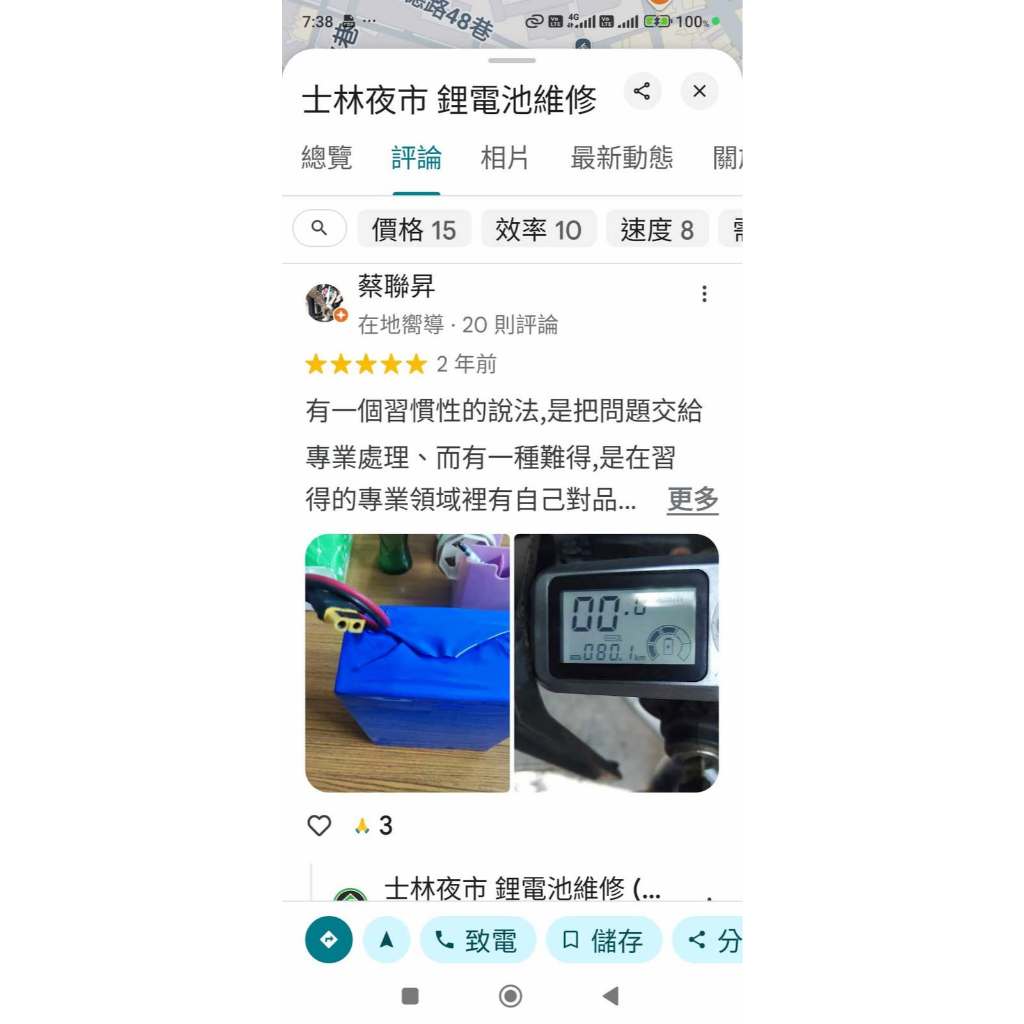1024x1024 pixels.
Task: Switch to the 相片 tab
Action: click(x=504, y=158)
